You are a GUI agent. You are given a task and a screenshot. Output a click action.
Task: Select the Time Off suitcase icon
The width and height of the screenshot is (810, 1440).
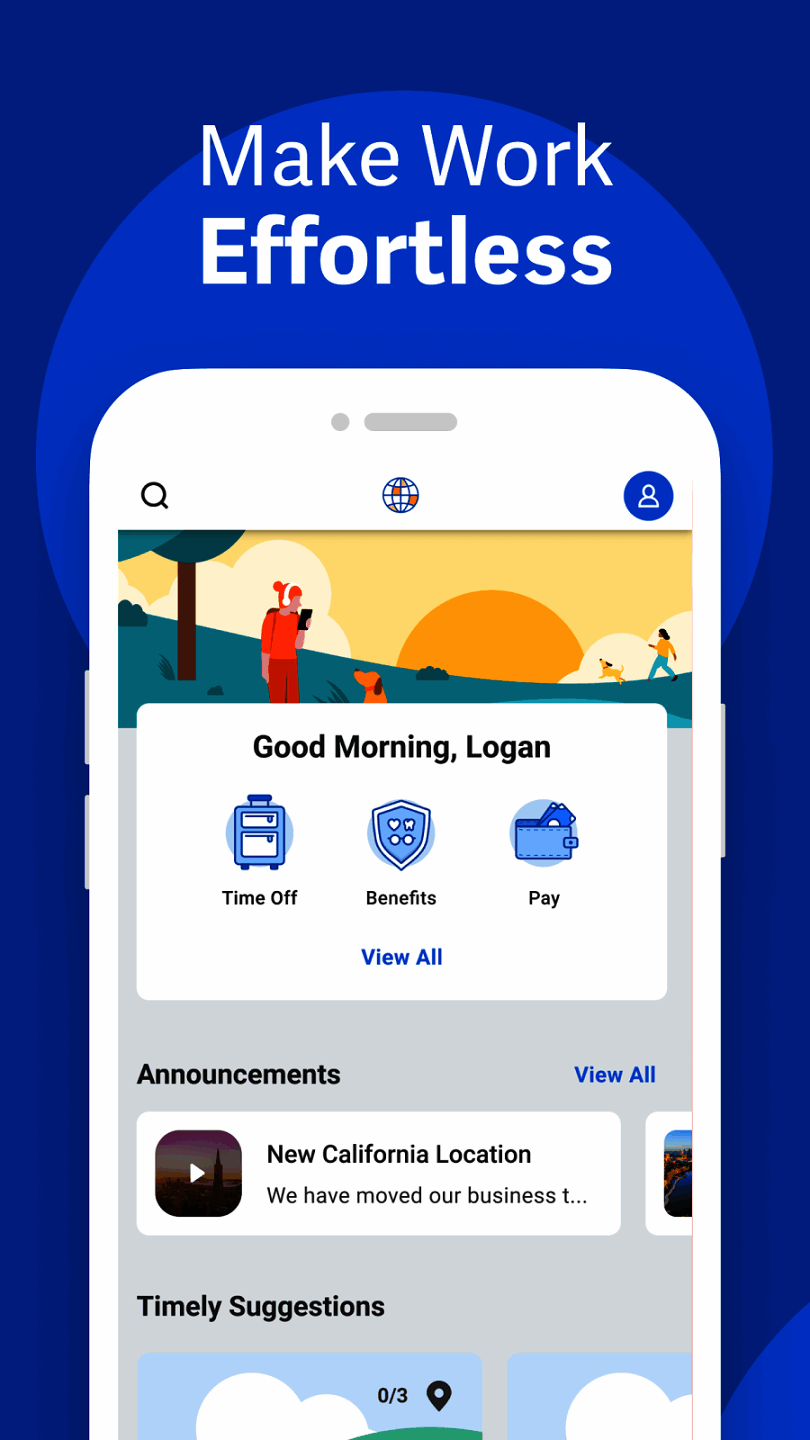259,832
